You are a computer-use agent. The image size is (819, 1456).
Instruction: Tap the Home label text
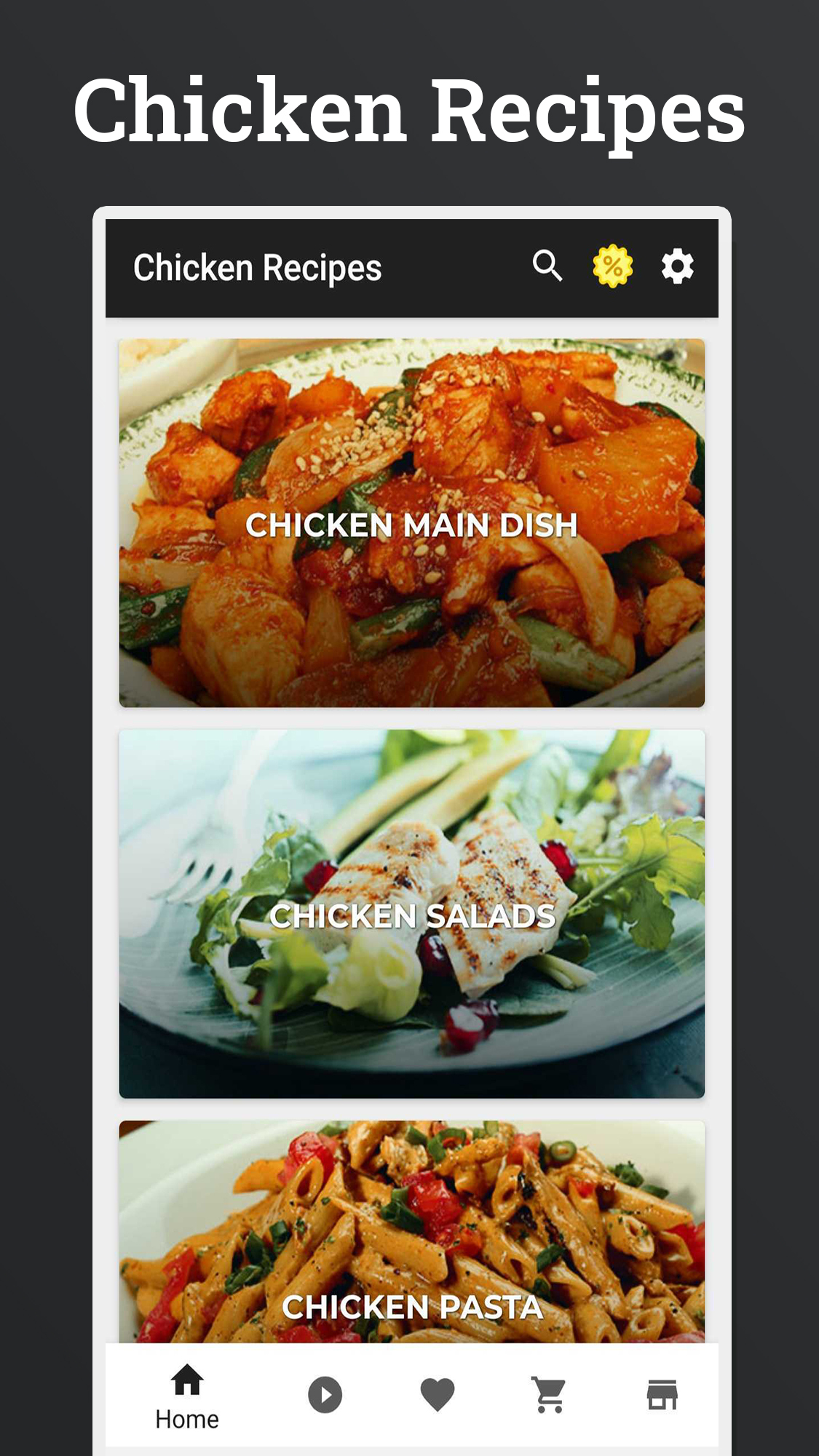click(x=187, y=1418)
